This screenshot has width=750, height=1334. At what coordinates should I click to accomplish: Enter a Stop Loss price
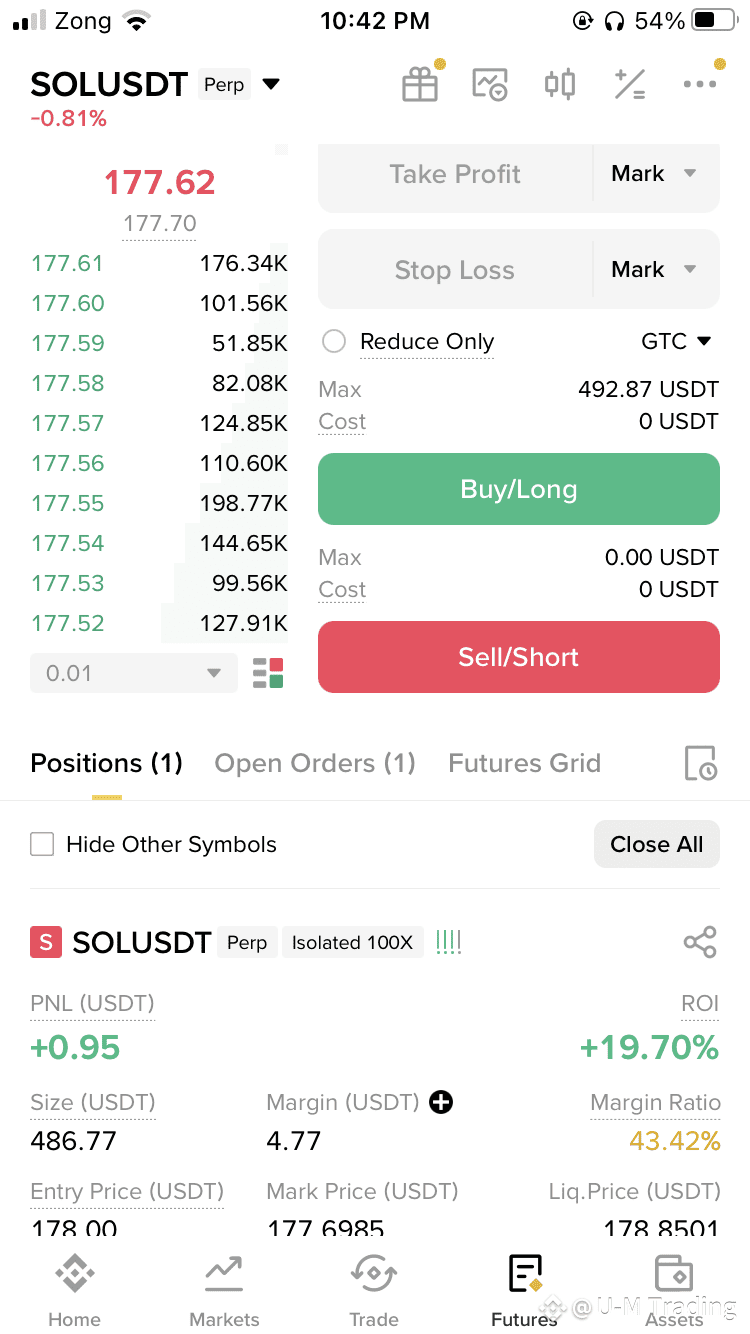[x=455, y=270]
